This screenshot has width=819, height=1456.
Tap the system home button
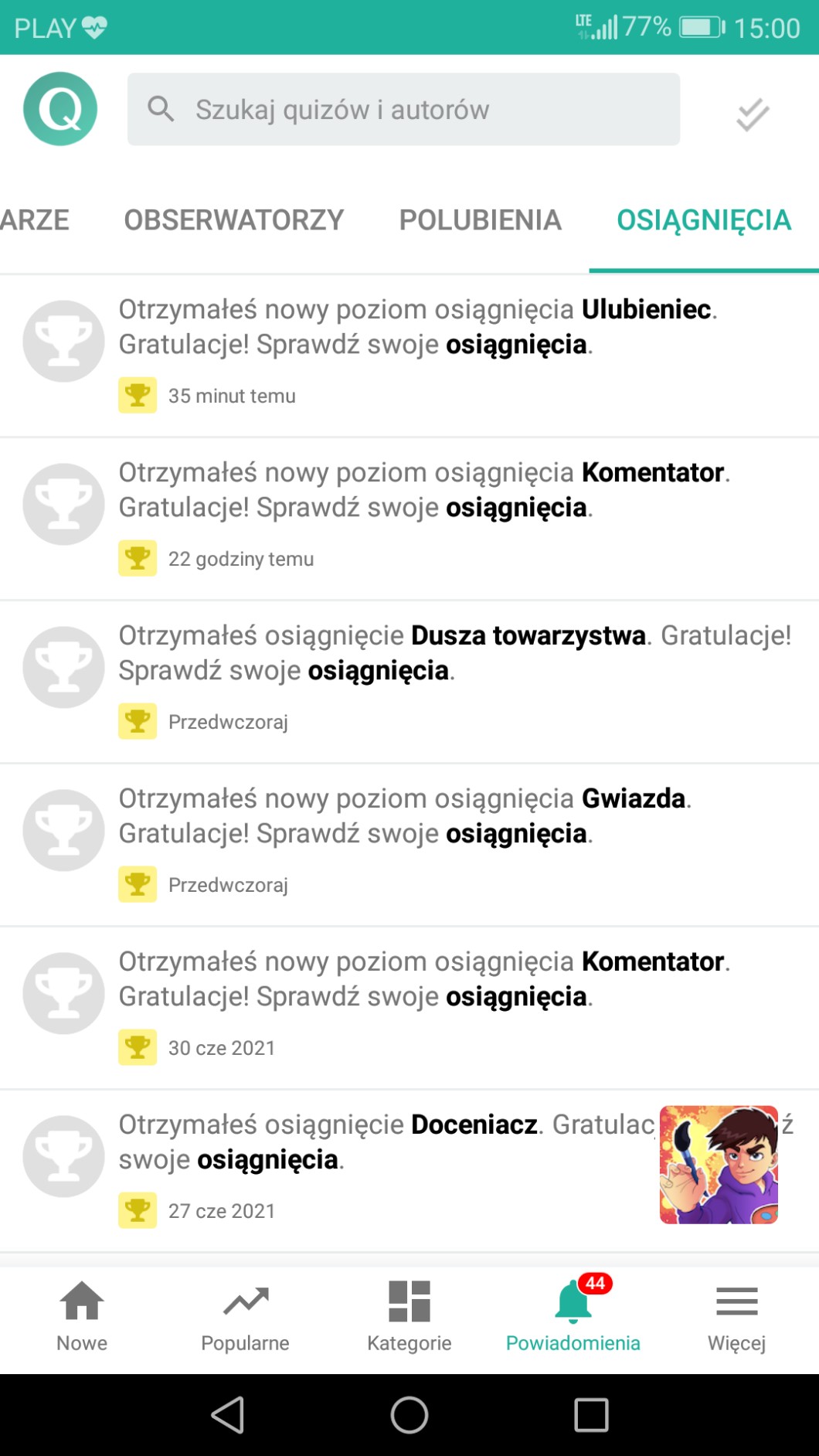coord(409,1415)
